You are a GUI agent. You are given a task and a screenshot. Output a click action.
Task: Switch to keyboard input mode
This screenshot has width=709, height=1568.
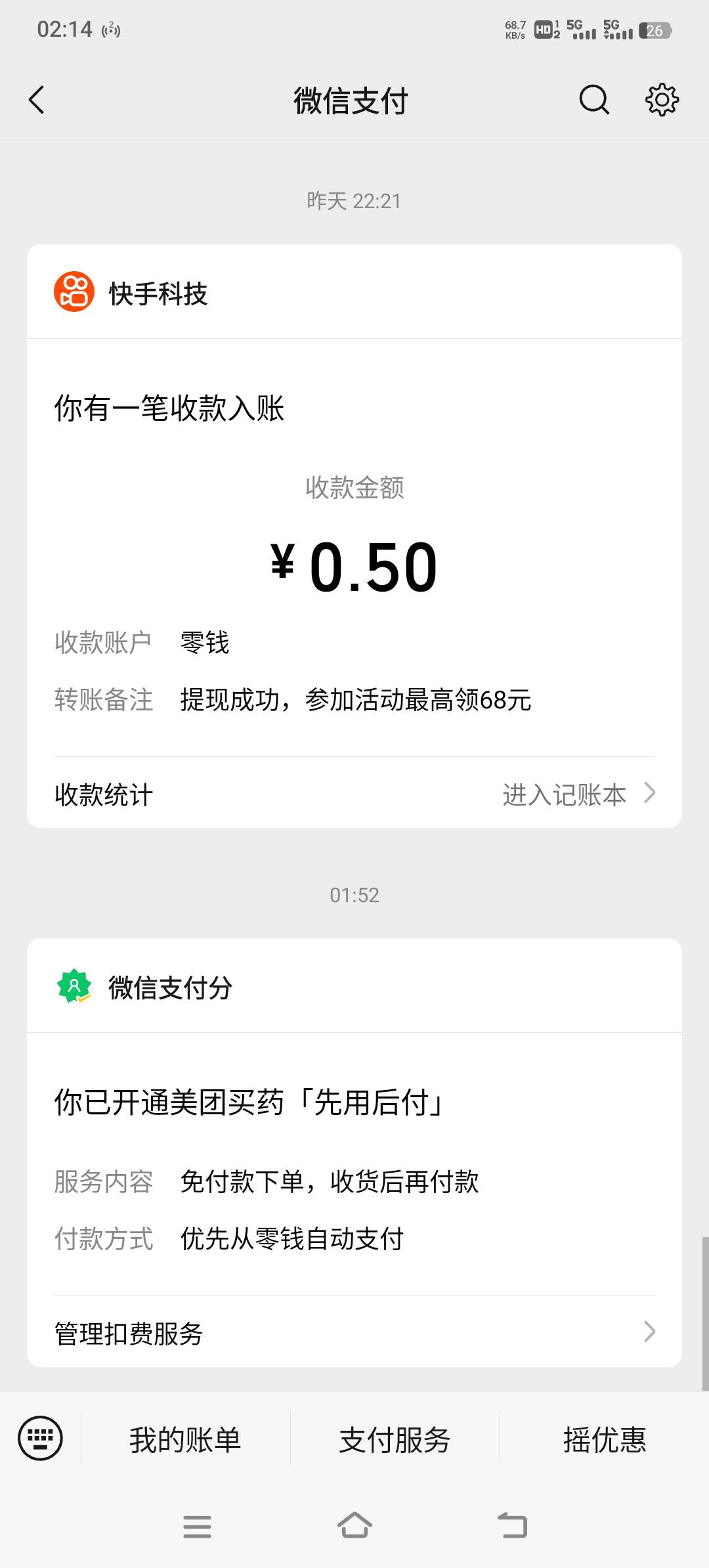click(41, 1439)
